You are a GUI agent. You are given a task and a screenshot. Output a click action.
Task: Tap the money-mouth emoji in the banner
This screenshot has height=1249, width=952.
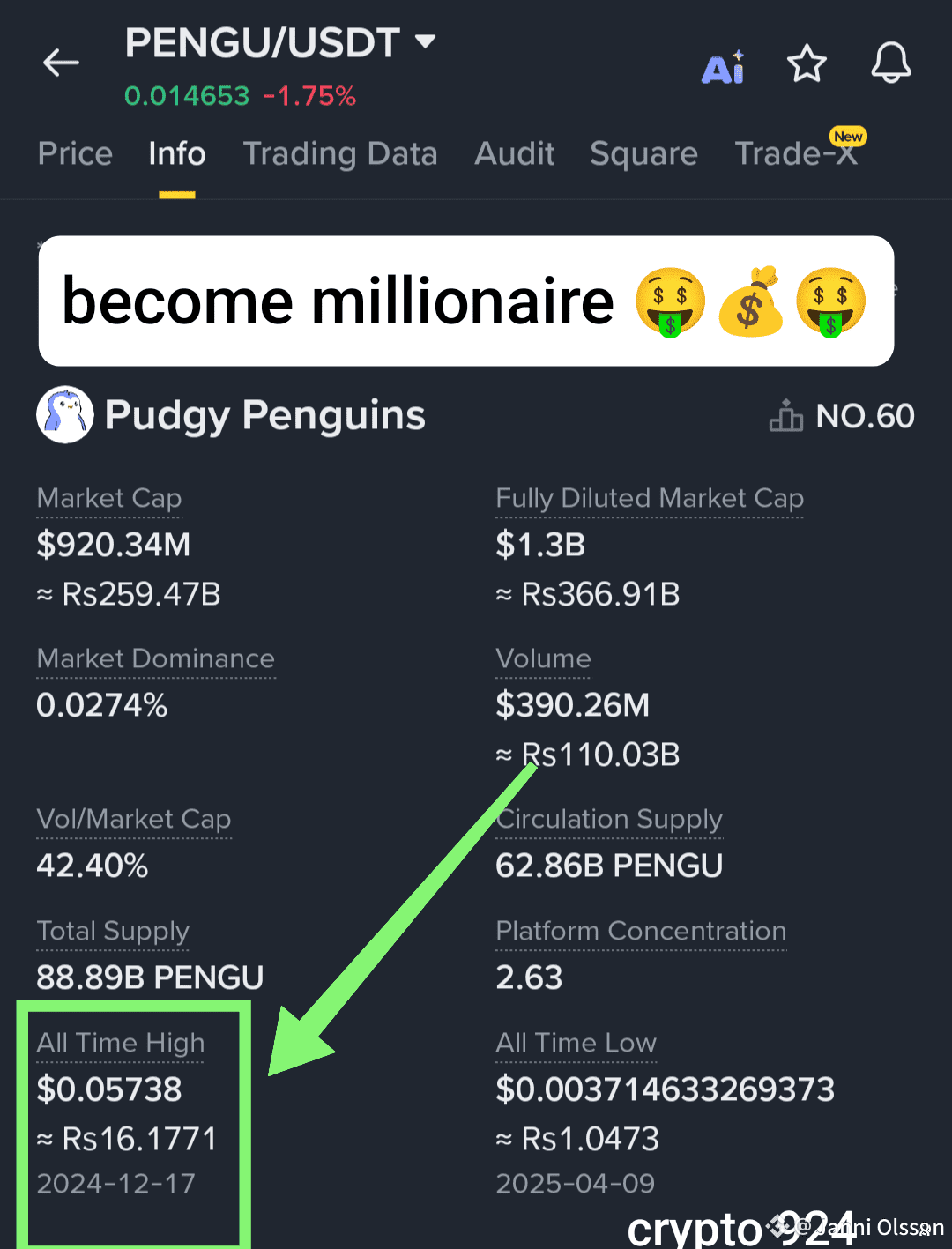pyautogui.click(x=670, y=301)
